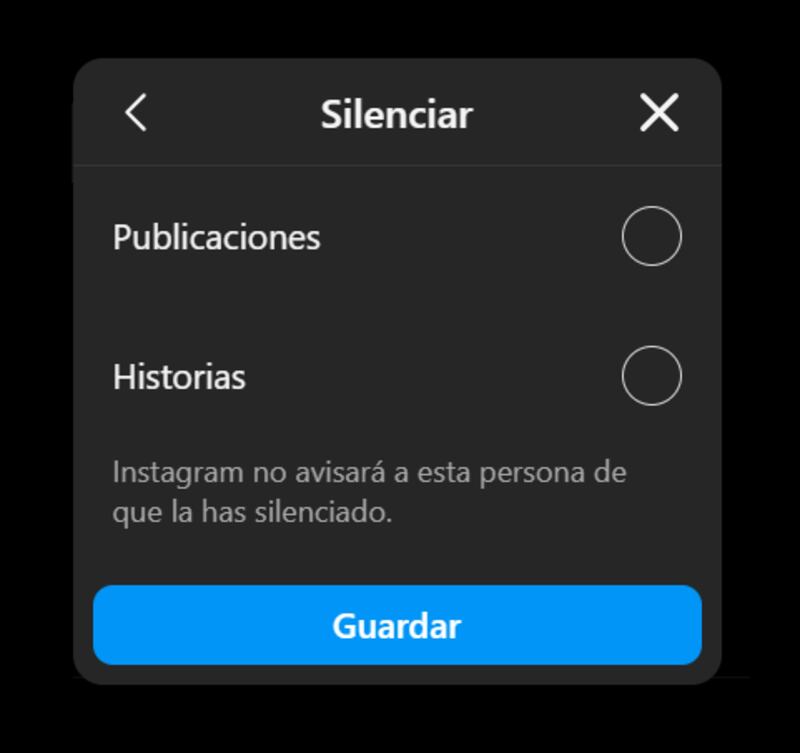Select the Historias mute option
Viewport: 800px width, 753px height.
[x=651, y=376]
